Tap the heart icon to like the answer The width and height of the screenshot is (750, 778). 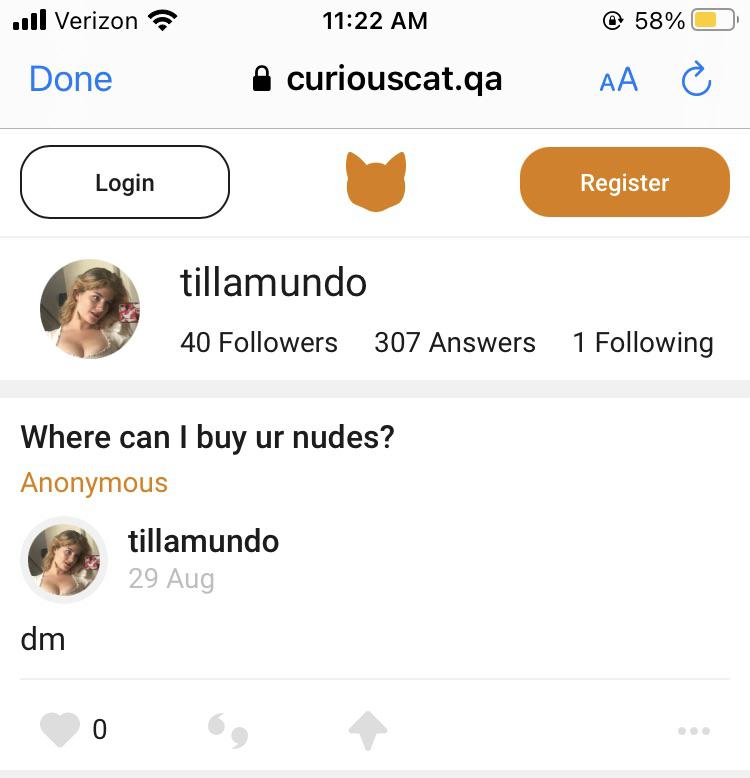pos(60,730)
